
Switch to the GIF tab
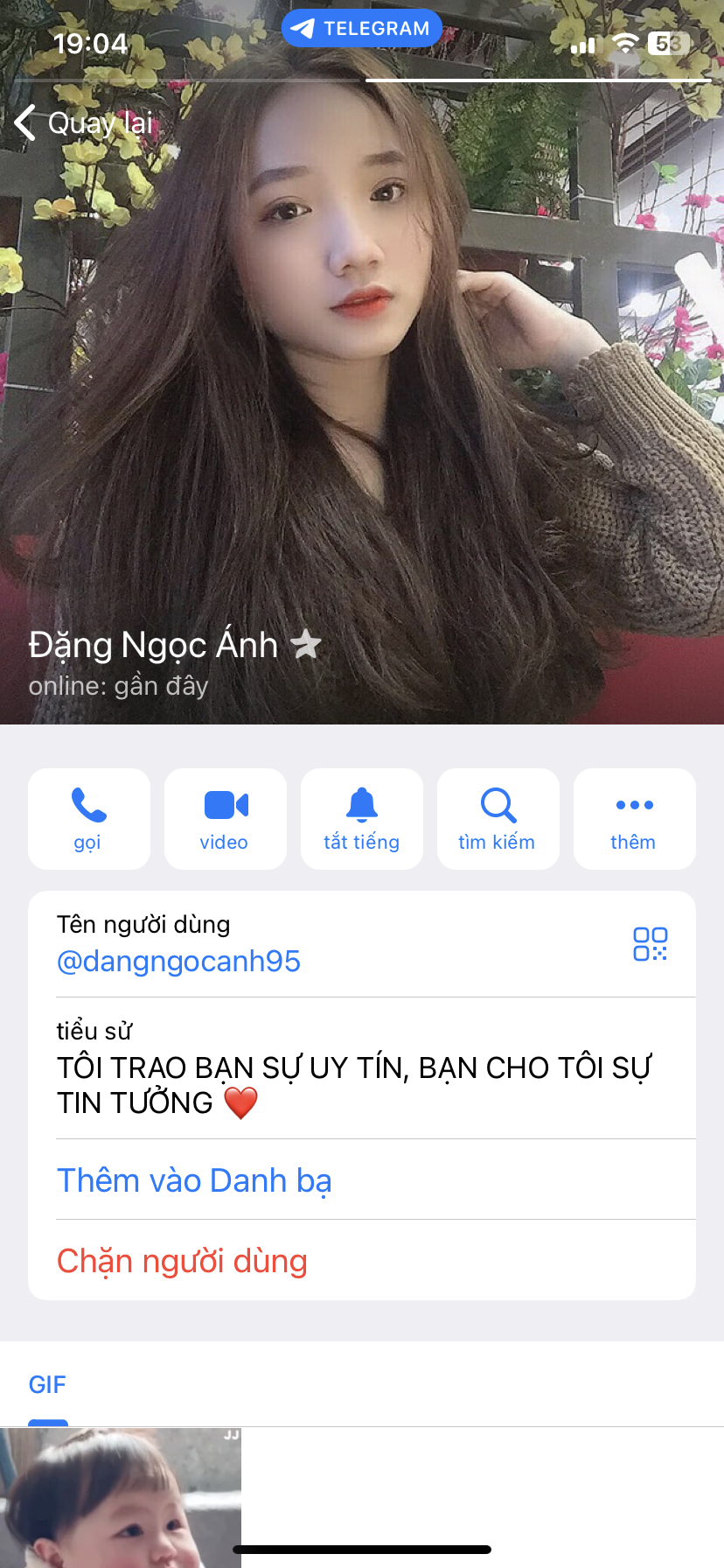click(x=47, y=1385)
